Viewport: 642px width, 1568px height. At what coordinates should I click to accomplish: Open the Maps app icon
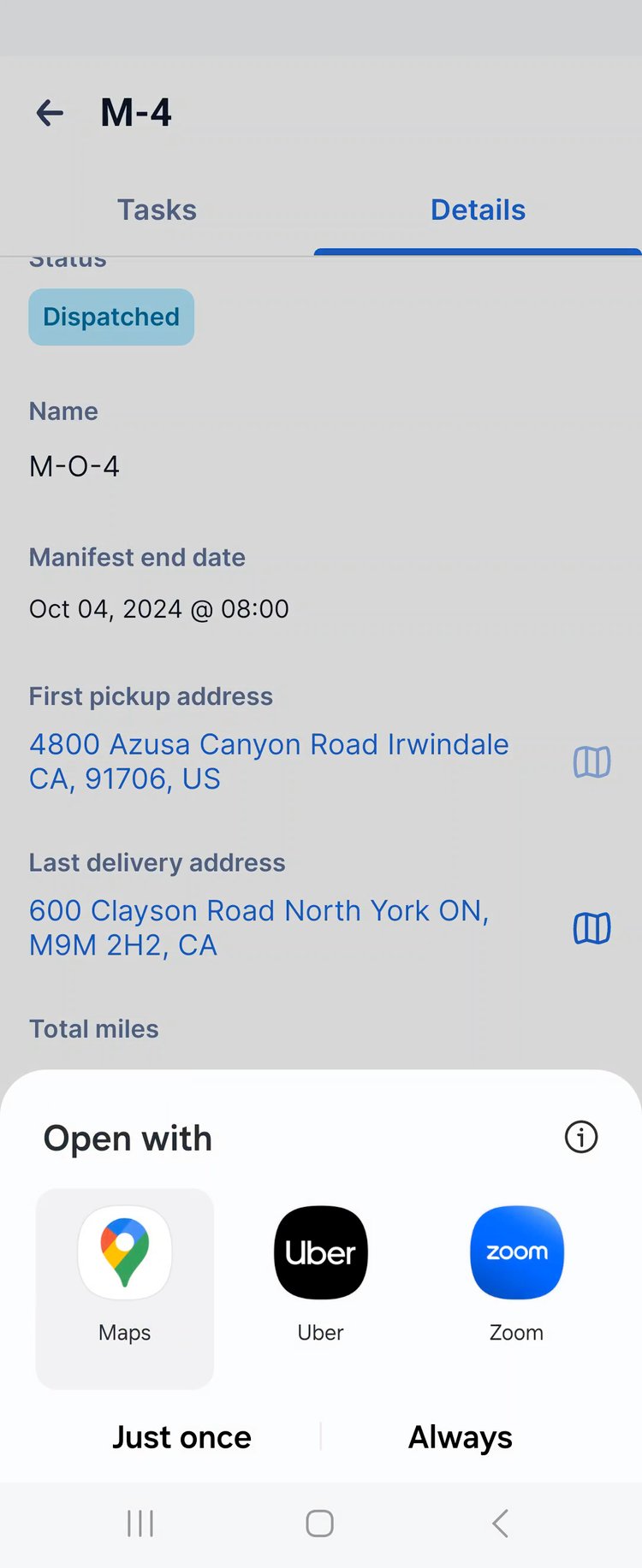pos(124,1252)
